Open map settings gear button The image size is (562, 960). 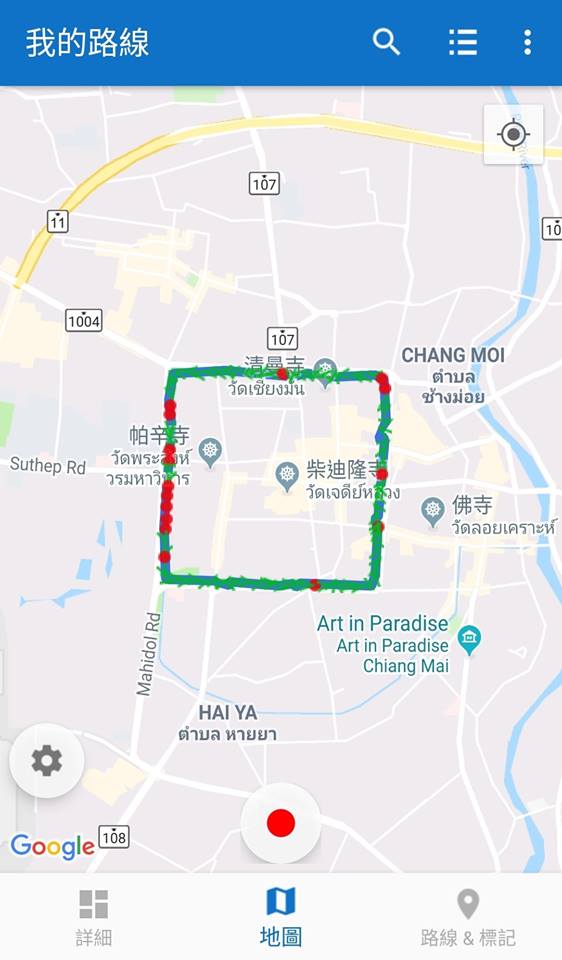coord(47,760)
